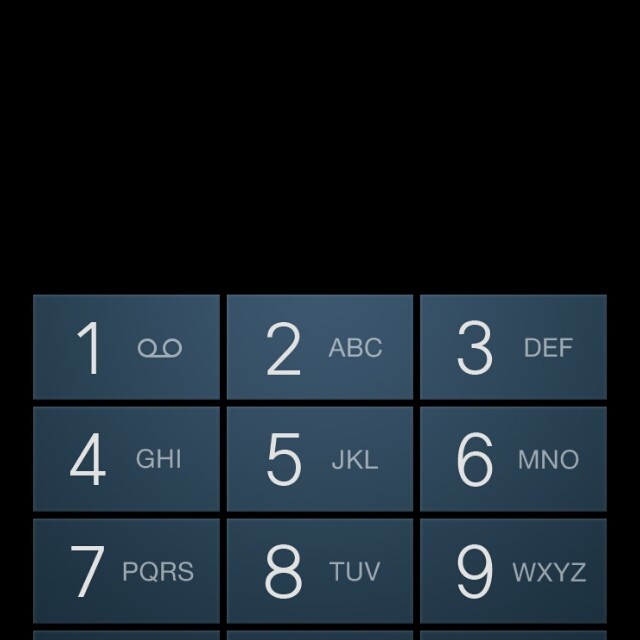Tap the 6 MNO key
Viewport: 640px width, 640px height.
[x=513, y=459]
